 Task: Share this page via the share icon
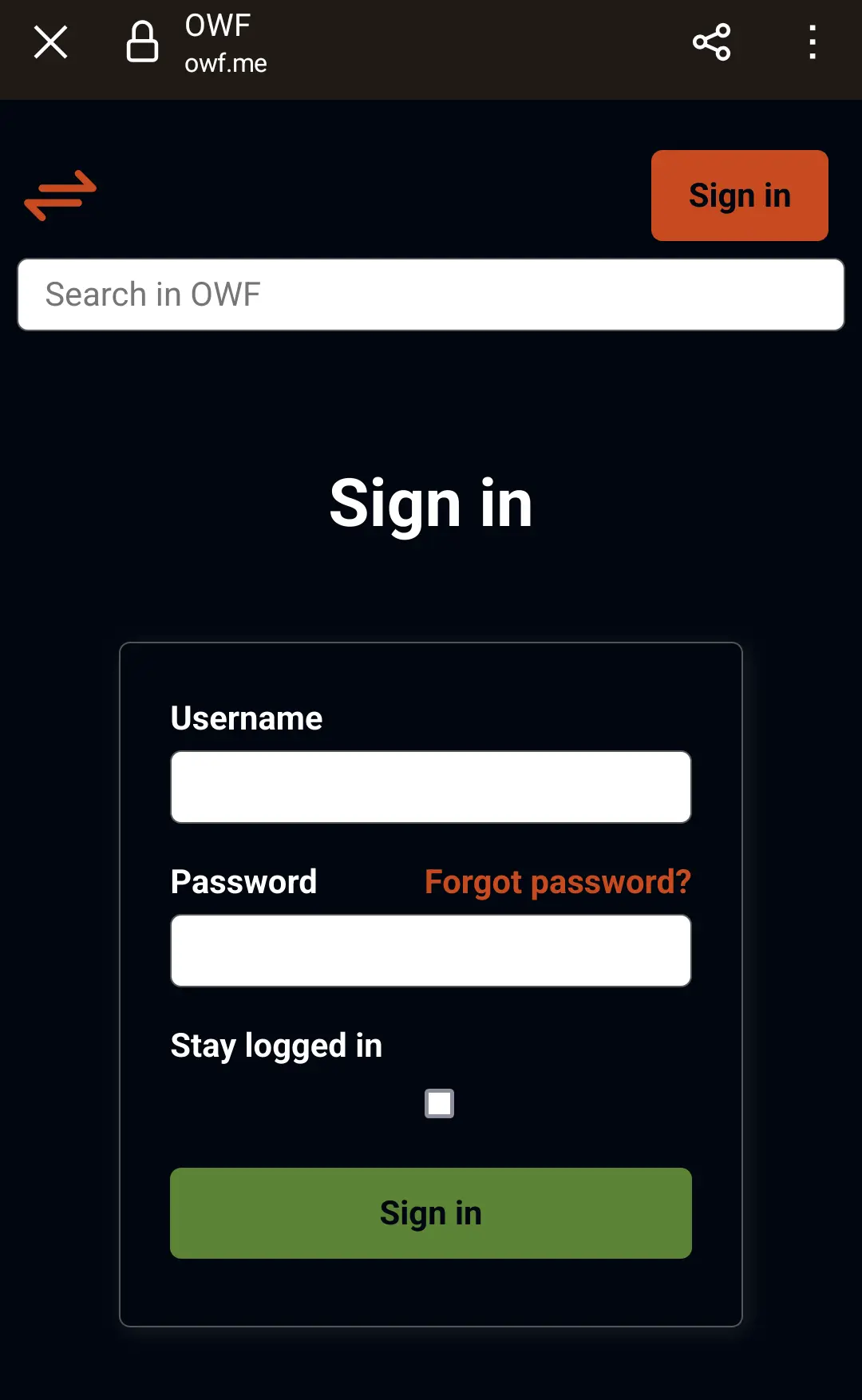click(x=712, y=42)
